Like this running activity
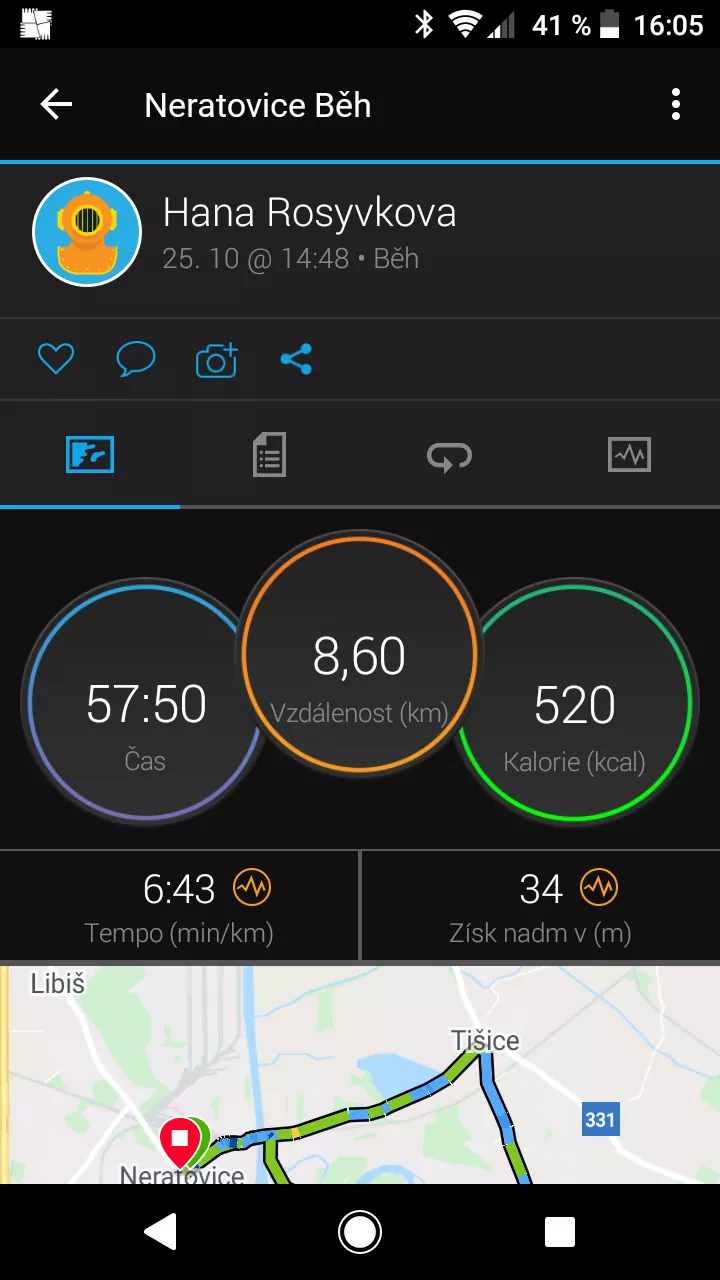The height and width of the screenshot is (1280, 720). tap(56, 359)
